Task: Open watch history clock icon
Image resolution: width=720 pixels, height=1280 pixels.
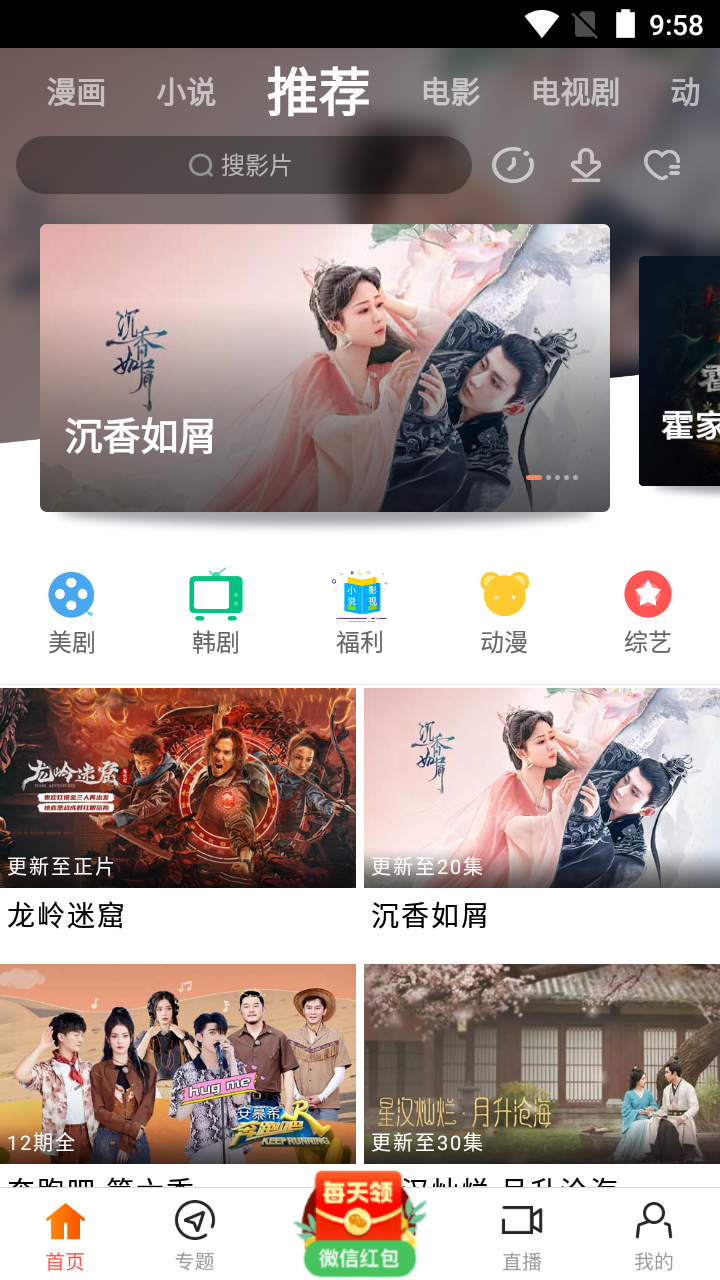Action: pos(513,165)
